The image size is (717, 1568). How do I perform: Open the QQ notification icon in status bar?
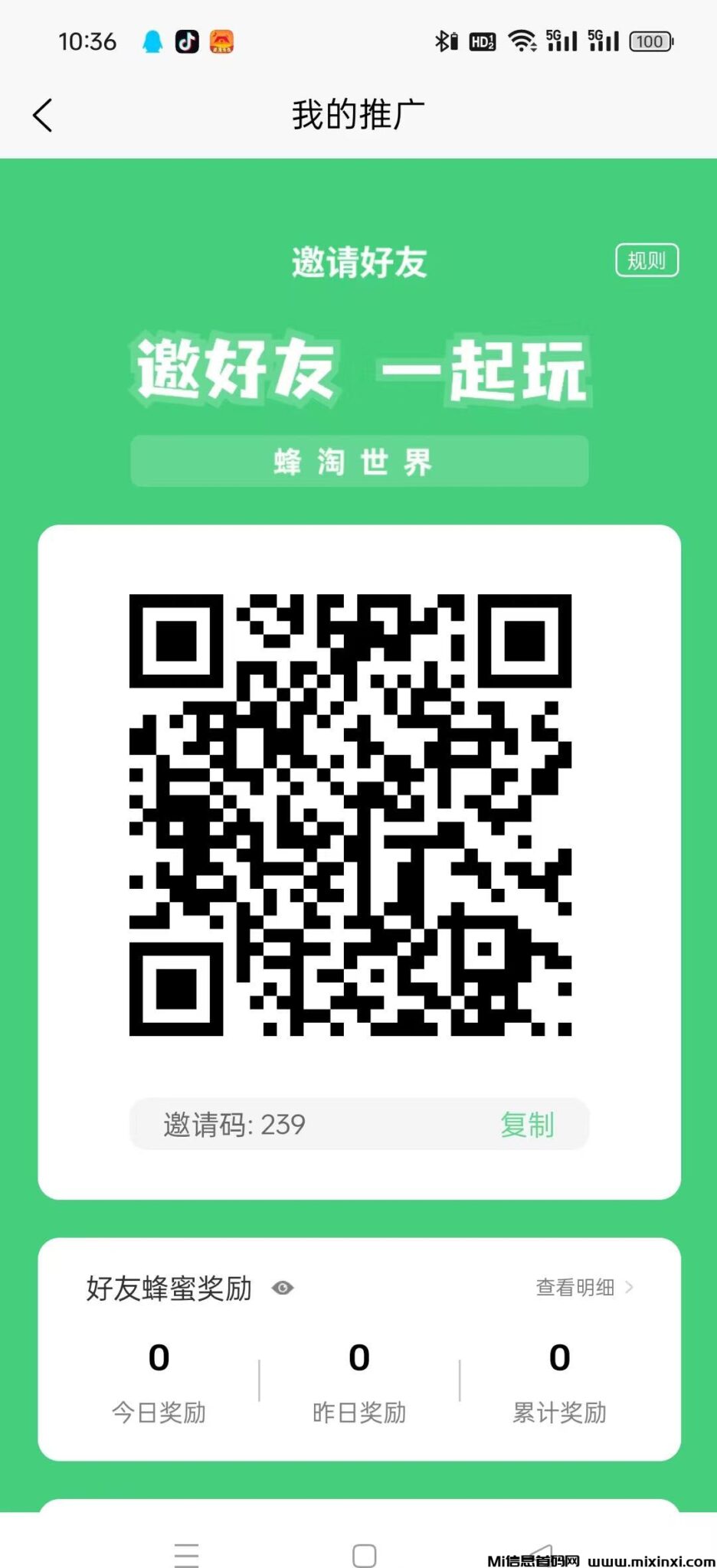coord(152,41)
